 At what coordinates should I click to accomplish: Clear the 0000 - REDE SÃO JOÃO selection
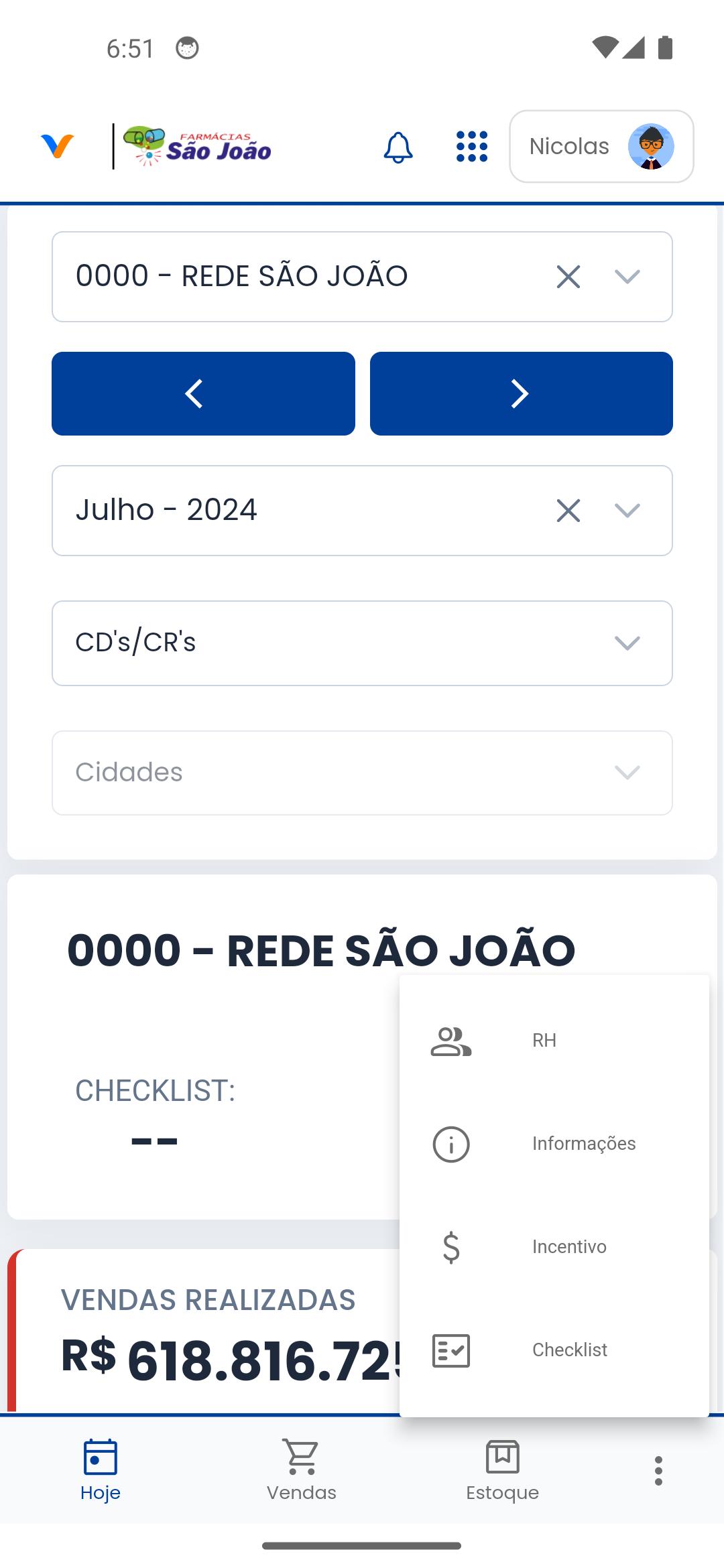[568, 277]
